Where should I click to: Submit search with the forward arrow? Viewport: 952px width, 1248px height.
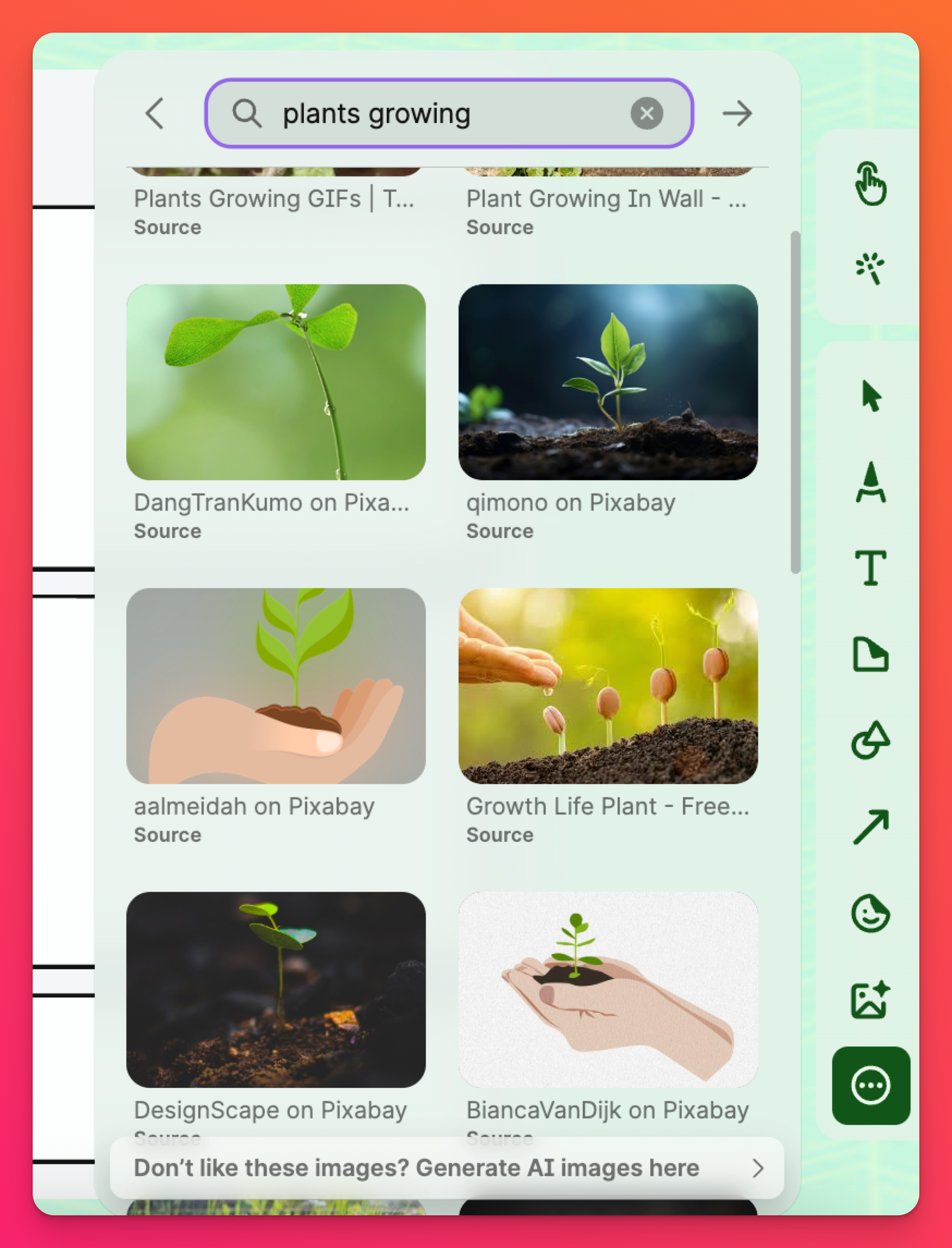pos(737,113)
